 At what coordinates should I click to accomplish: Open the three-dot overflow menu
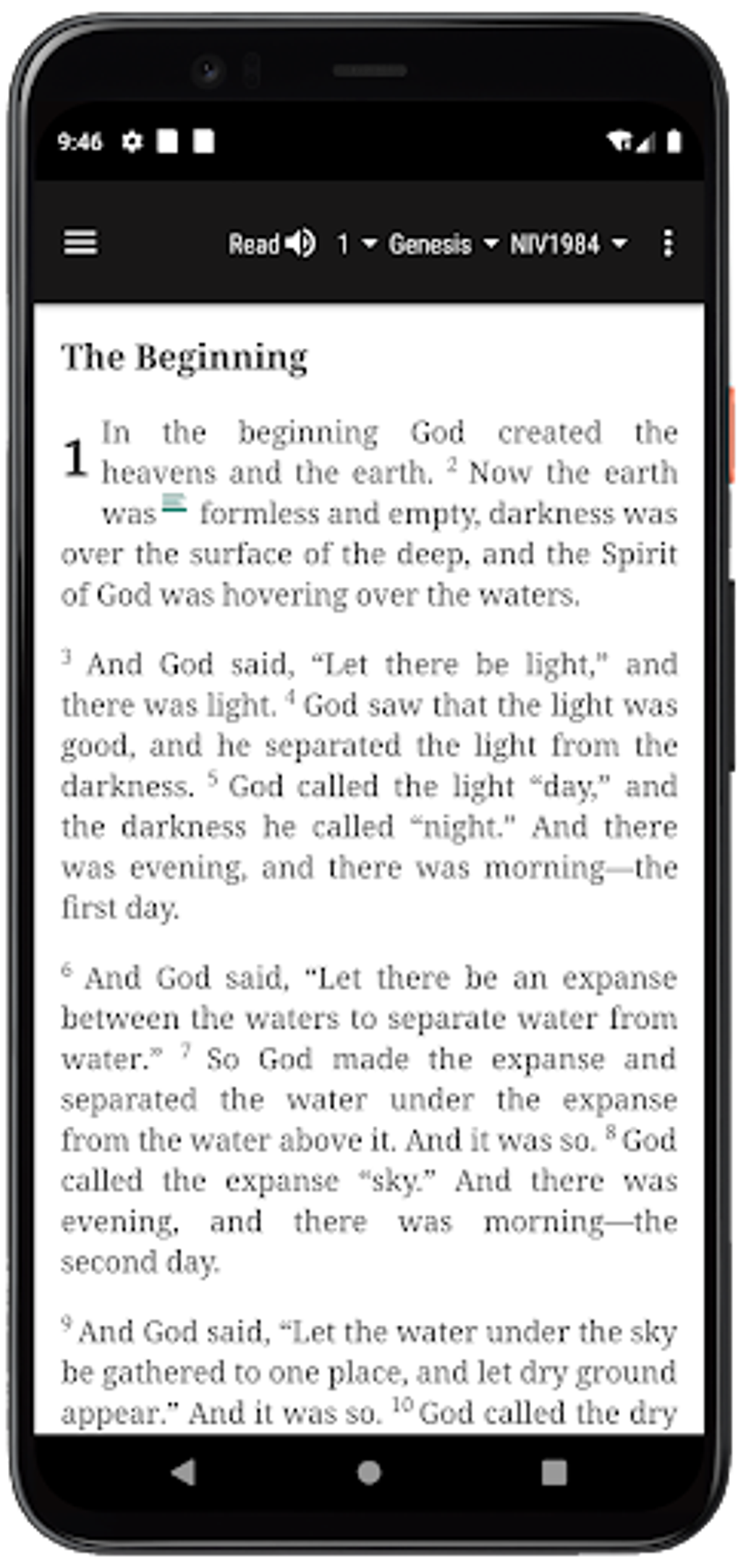(667, 244)
